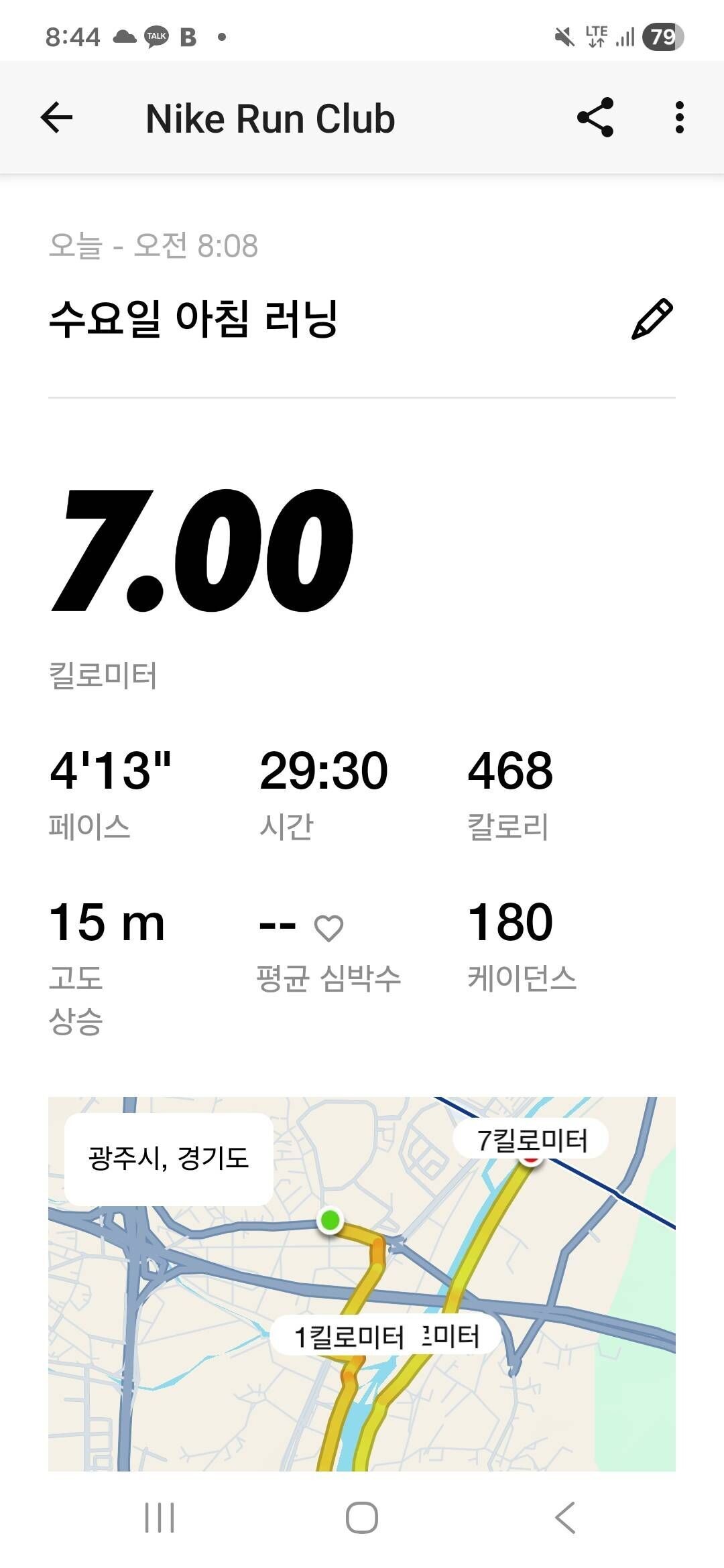Open the three-dot overflow menu

679,118
